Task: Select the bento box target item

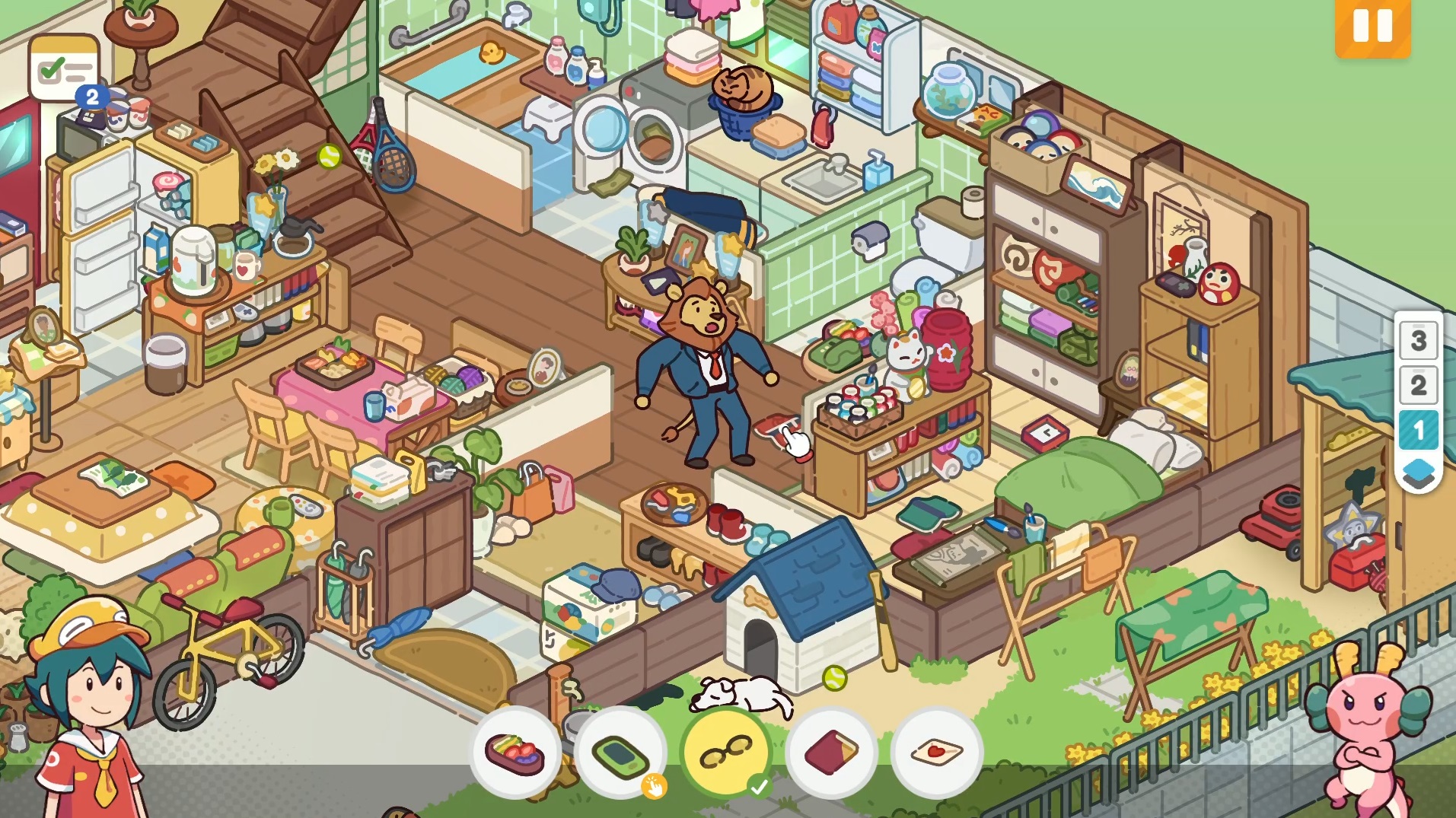Action: point(516,752)
